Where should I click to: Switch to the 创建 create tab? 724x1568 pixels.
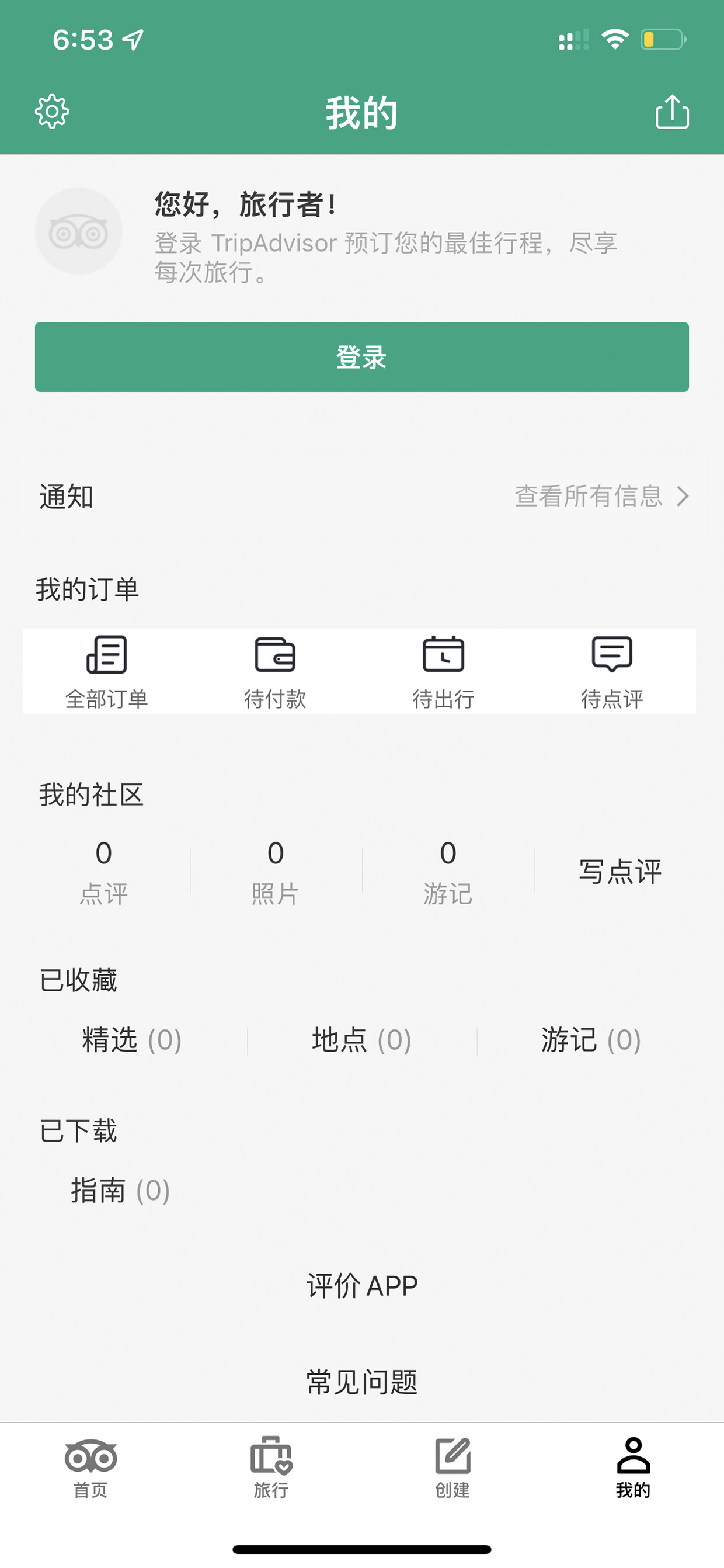point(452,1468)
